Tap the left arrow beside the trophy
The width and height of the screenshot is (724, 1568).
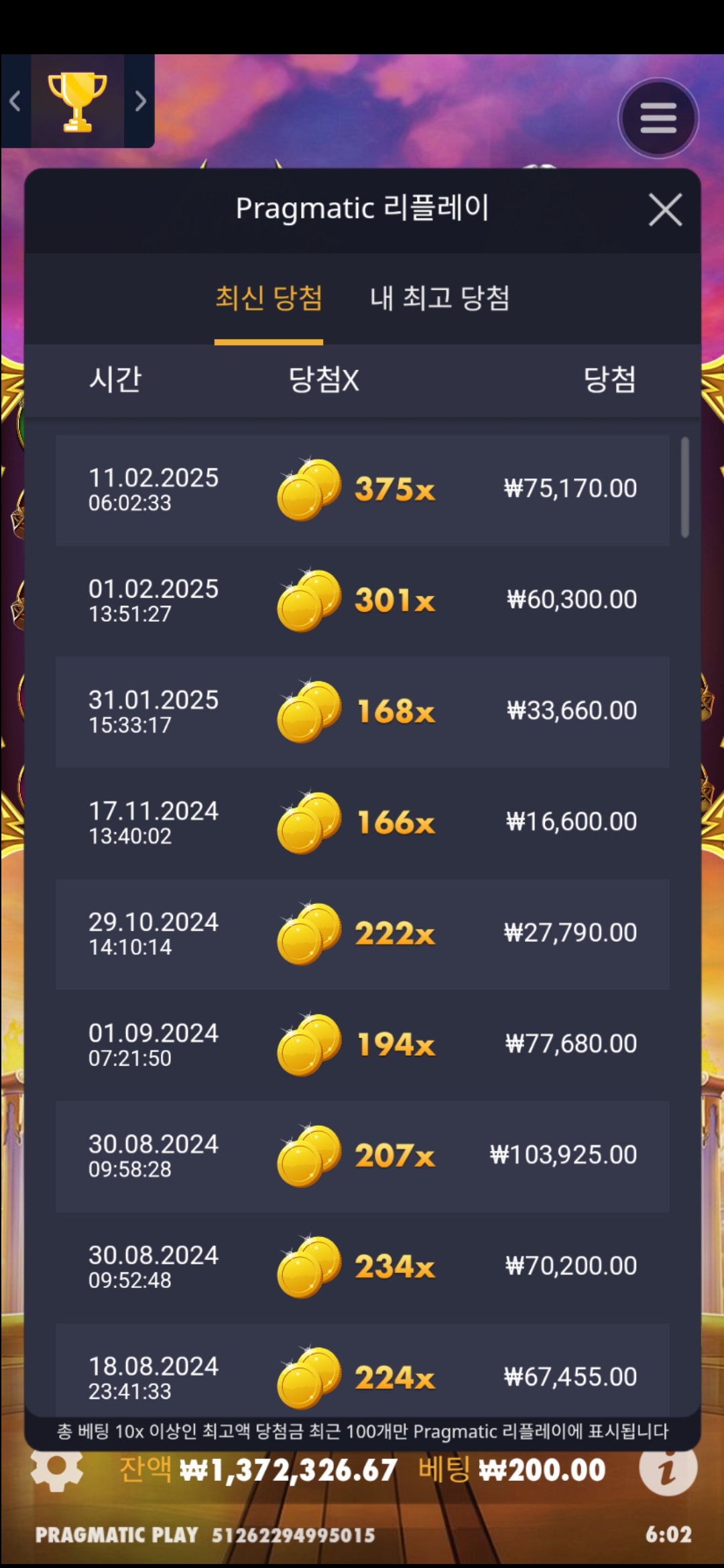click(15, 101)
